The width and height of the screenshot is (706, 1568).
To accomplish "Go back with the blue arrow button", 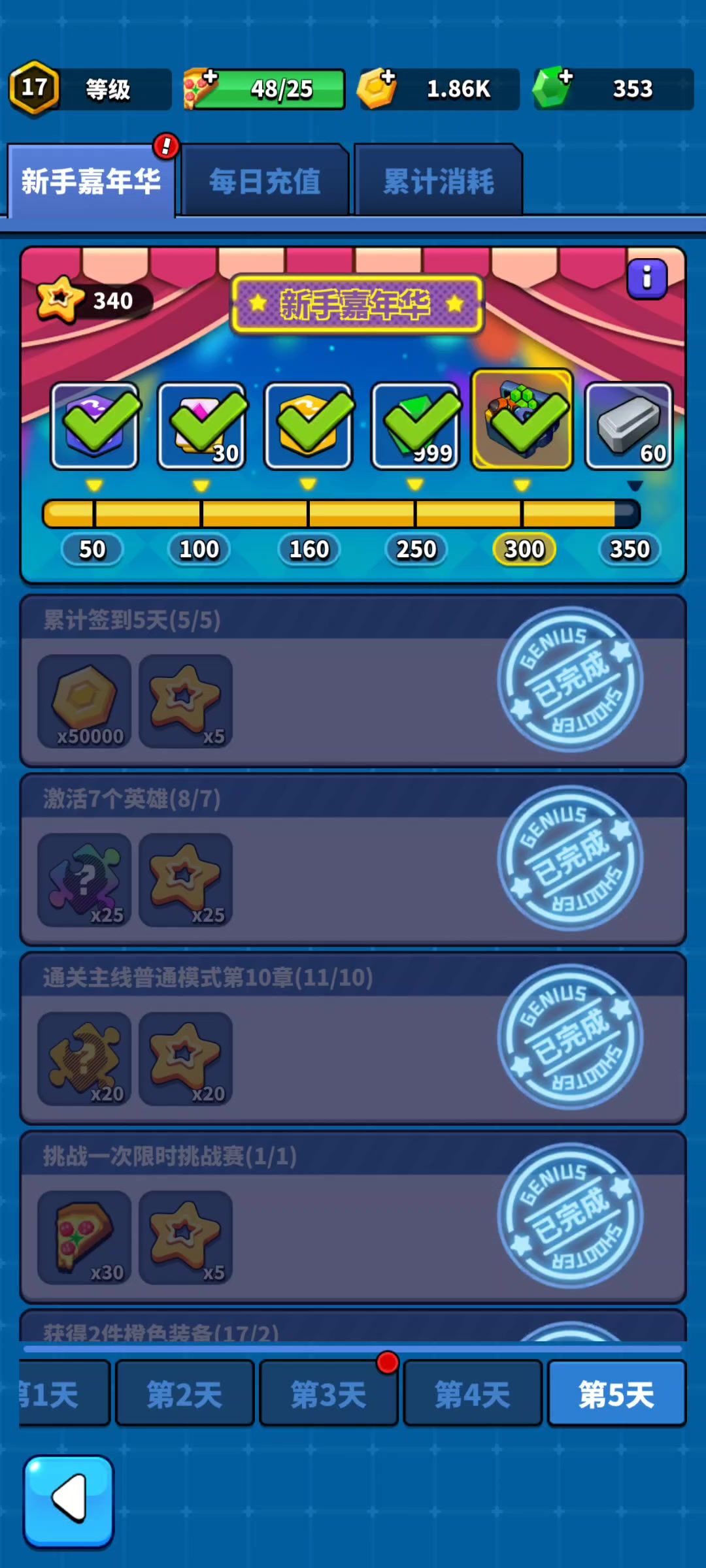I will 69,1500.
